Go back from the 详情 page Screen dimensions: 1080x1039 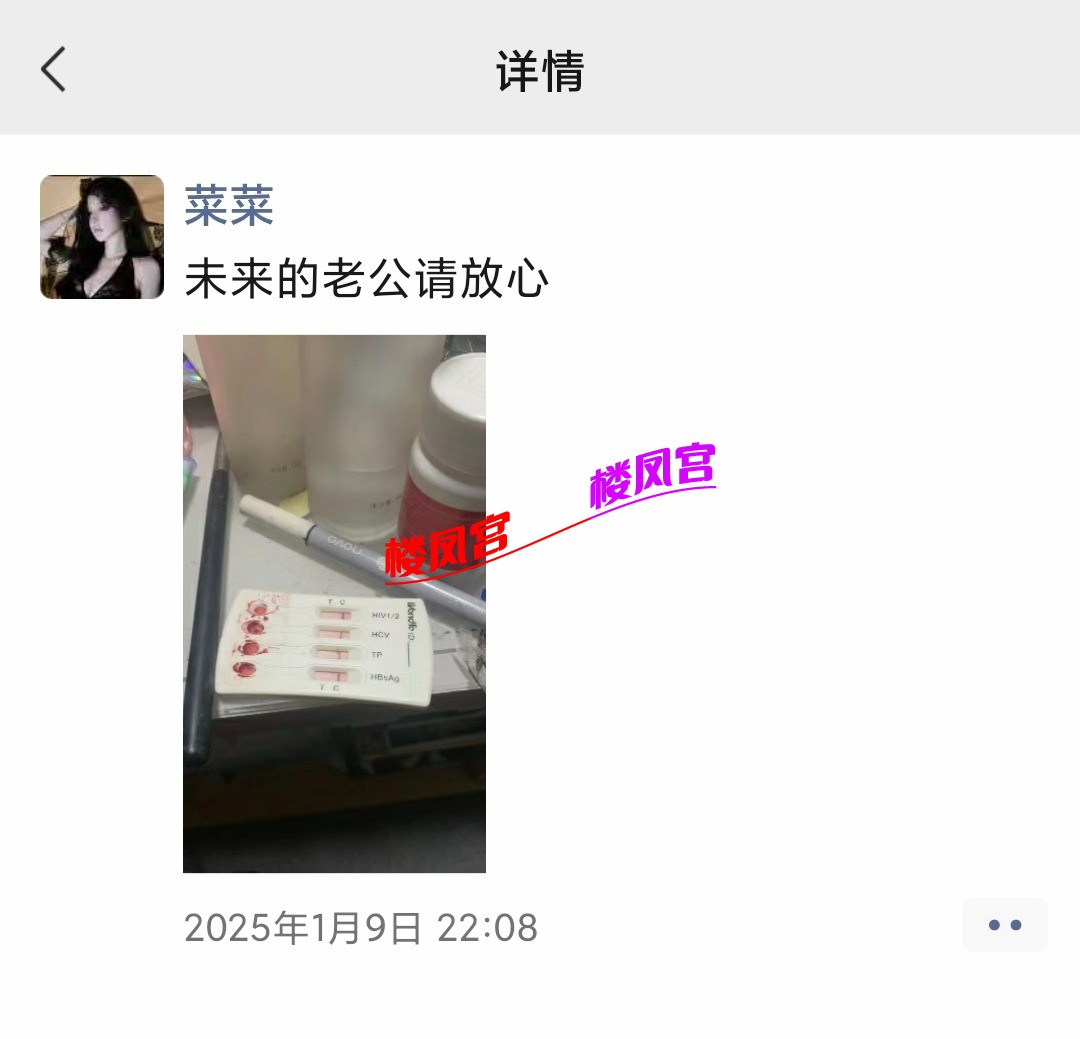(54, 70)
